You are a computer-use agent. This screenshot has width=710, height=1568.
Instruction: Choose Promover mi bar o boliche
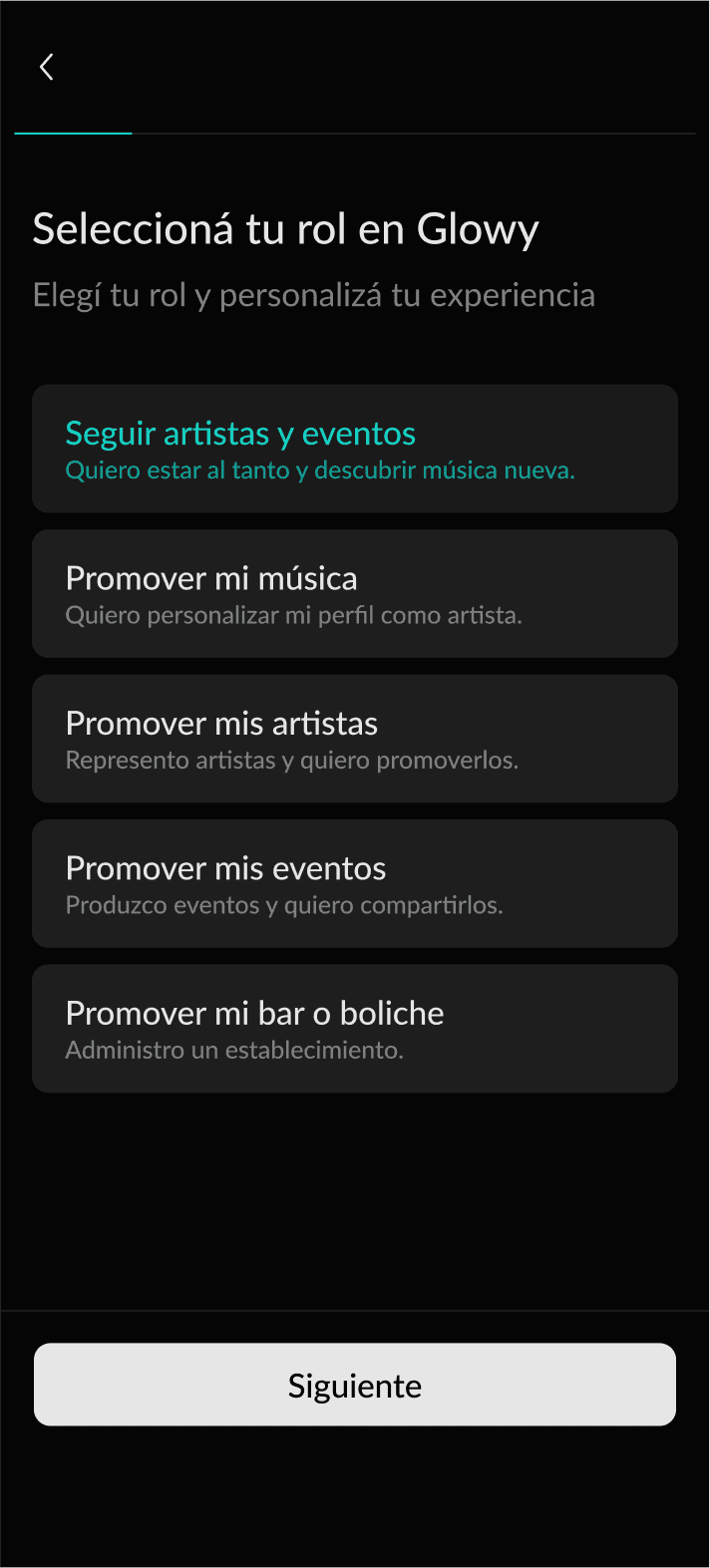coord(354,1028)
